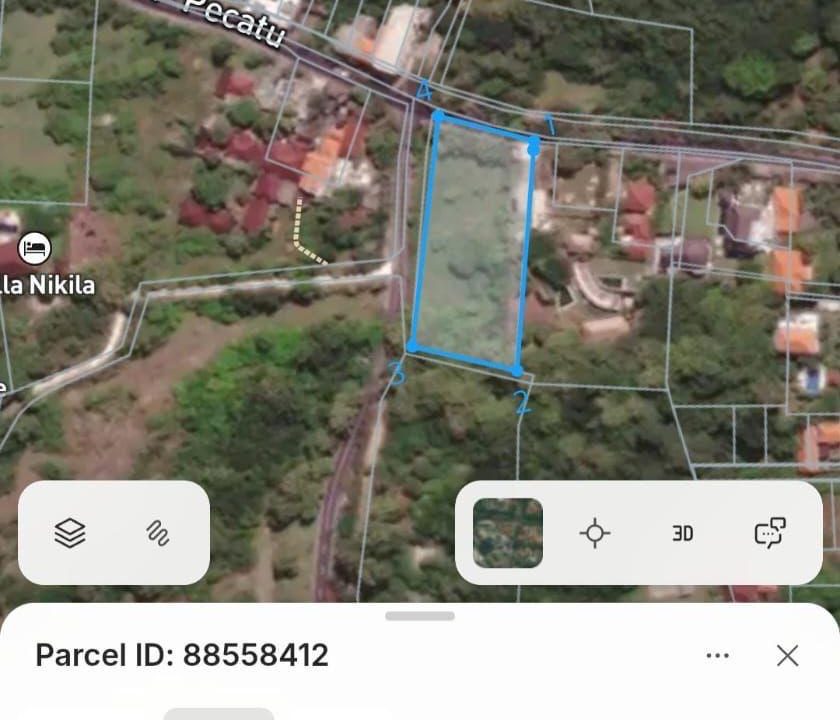Open the feedback chat icon
This screenshot has height=720, width=840.
pos(769,533)
